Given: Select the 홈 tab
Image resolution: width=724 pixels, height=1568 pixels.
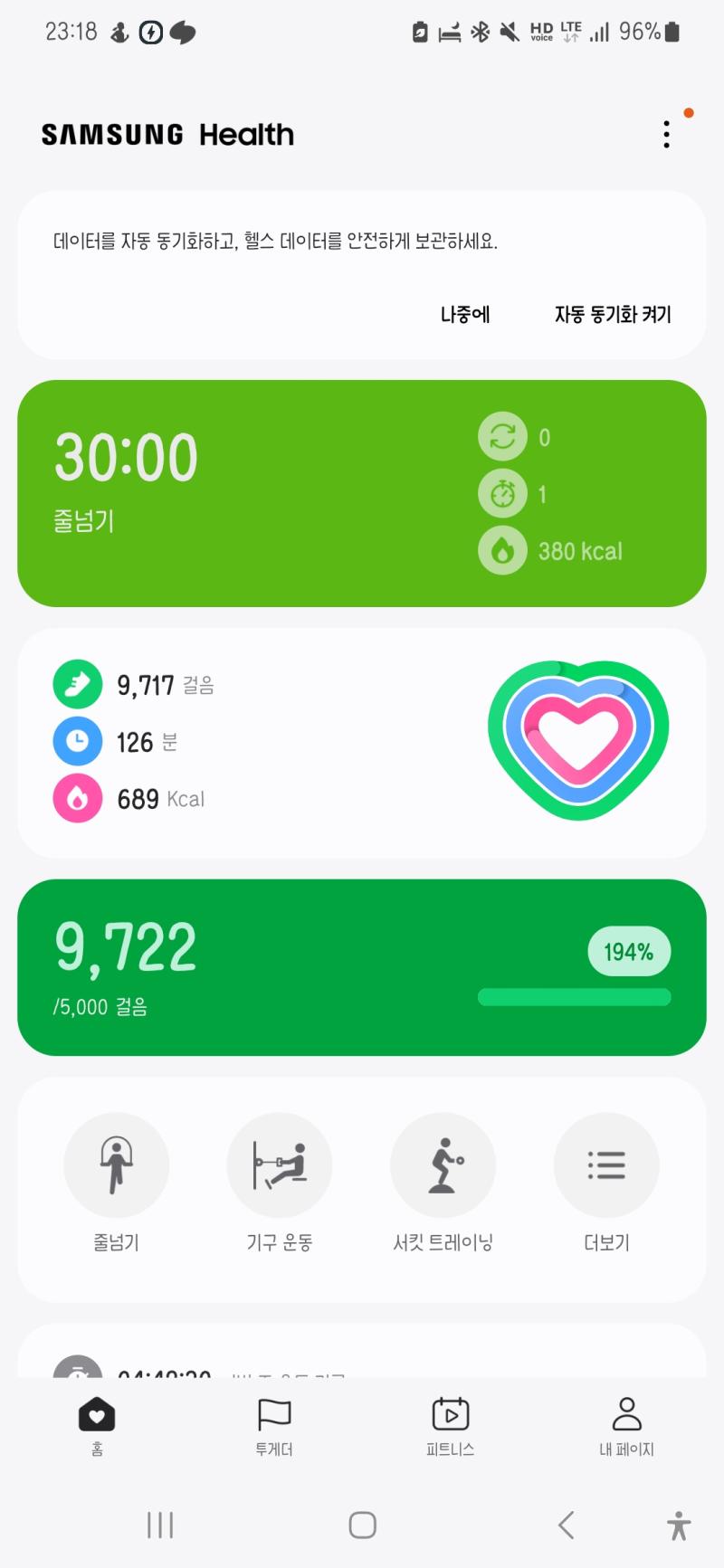Looking at the screenshot, I should pyautogui.click(x=97, y=1427).
